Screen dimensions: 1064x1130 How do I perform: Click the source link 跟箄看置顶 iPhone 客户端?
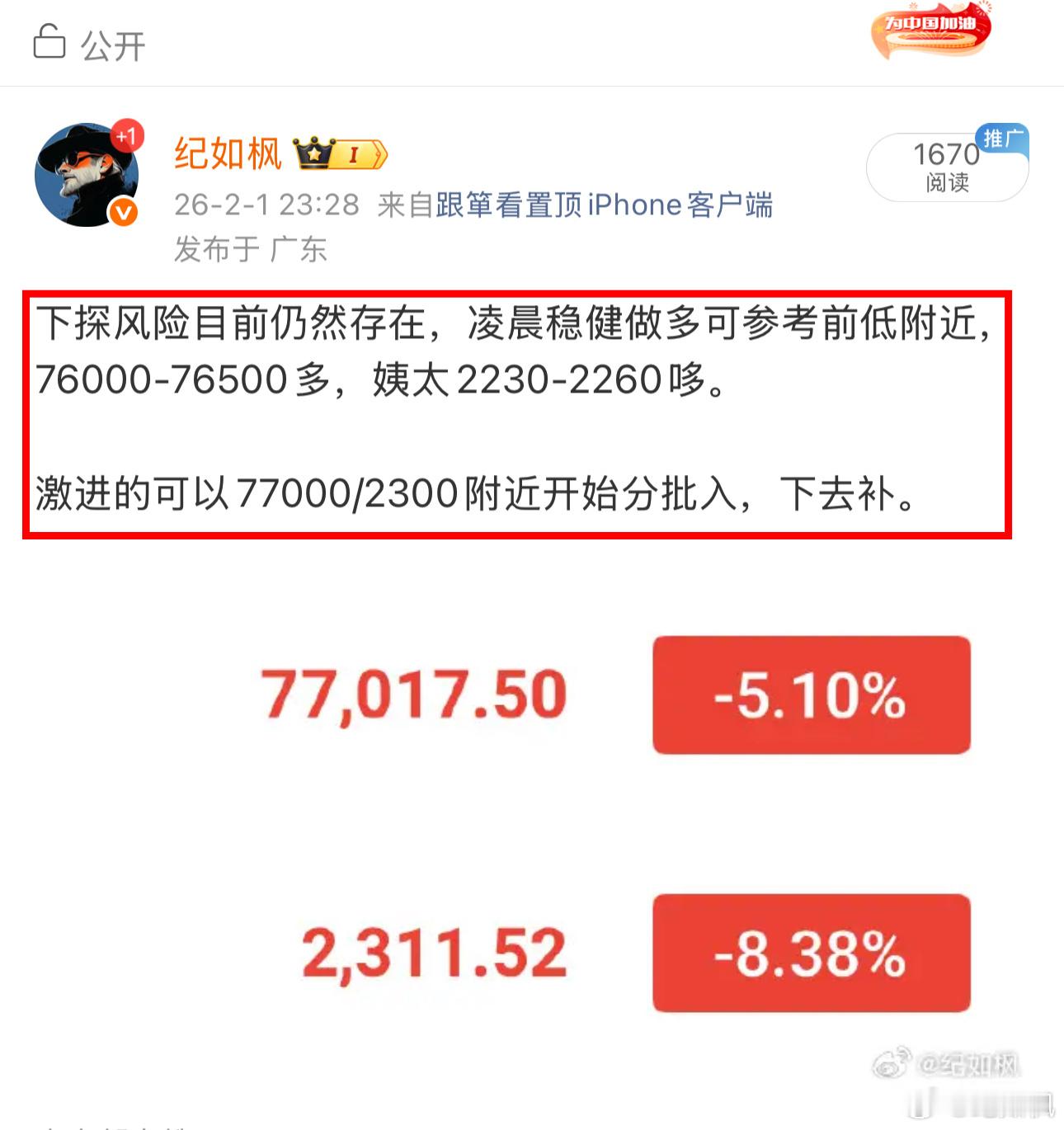[x=607, y=205]
